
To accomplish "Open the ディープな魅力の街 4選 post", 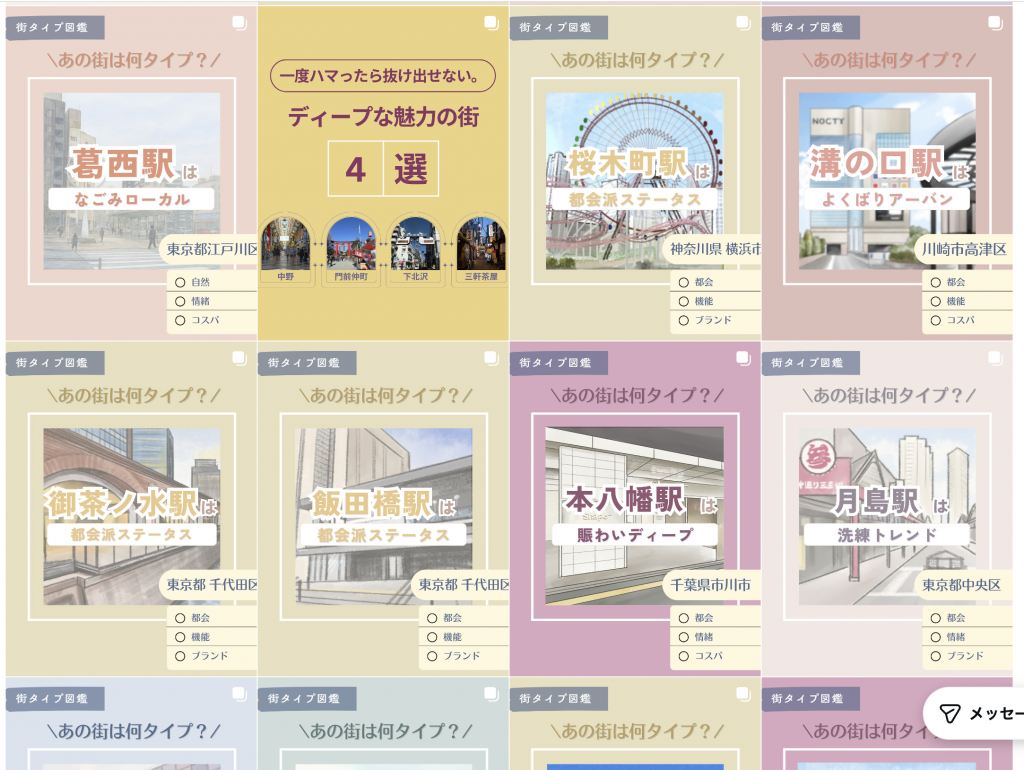I will (383, 170).
